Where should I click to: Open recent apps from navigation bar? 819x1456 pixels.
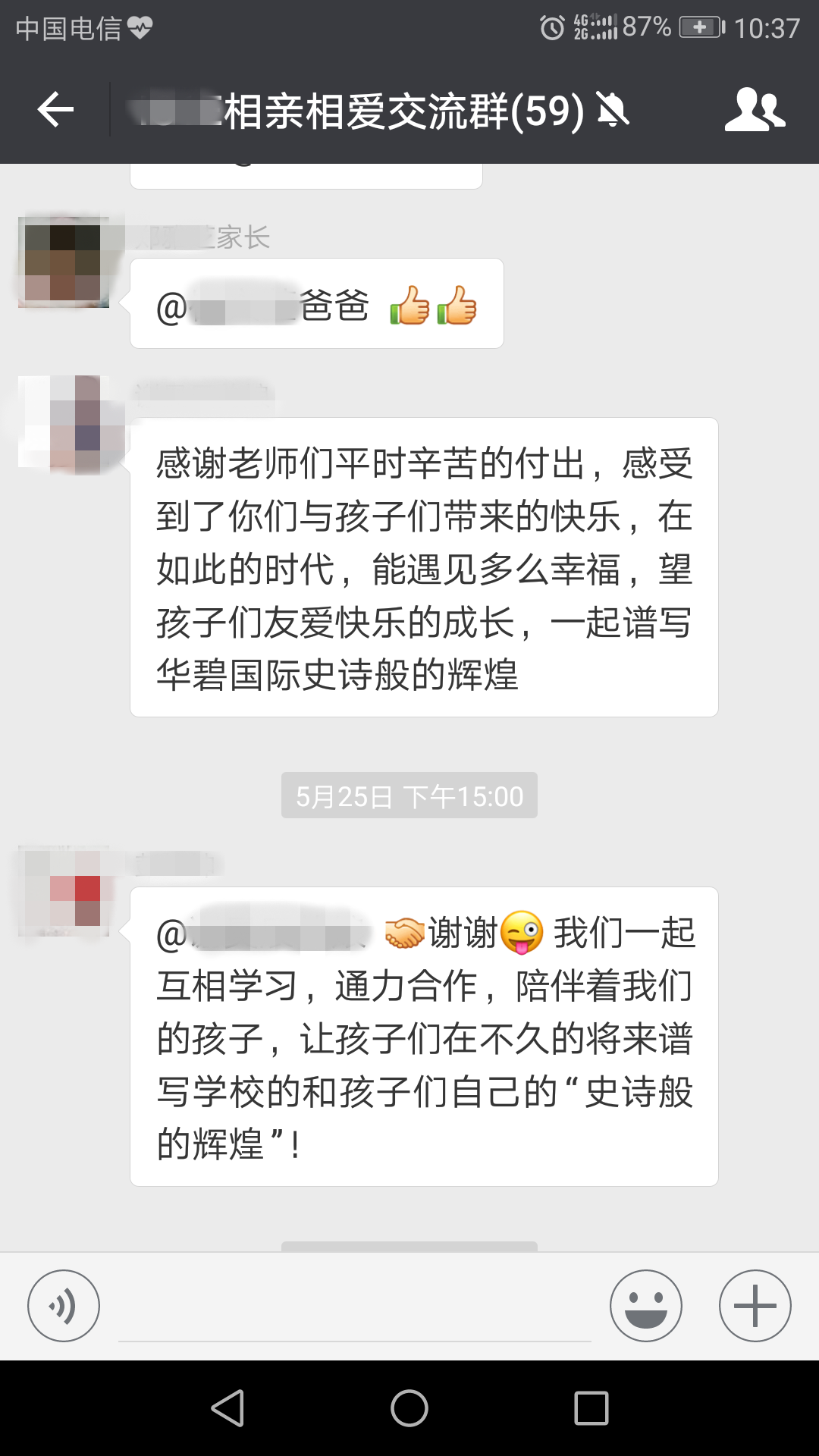point(591,1408)
